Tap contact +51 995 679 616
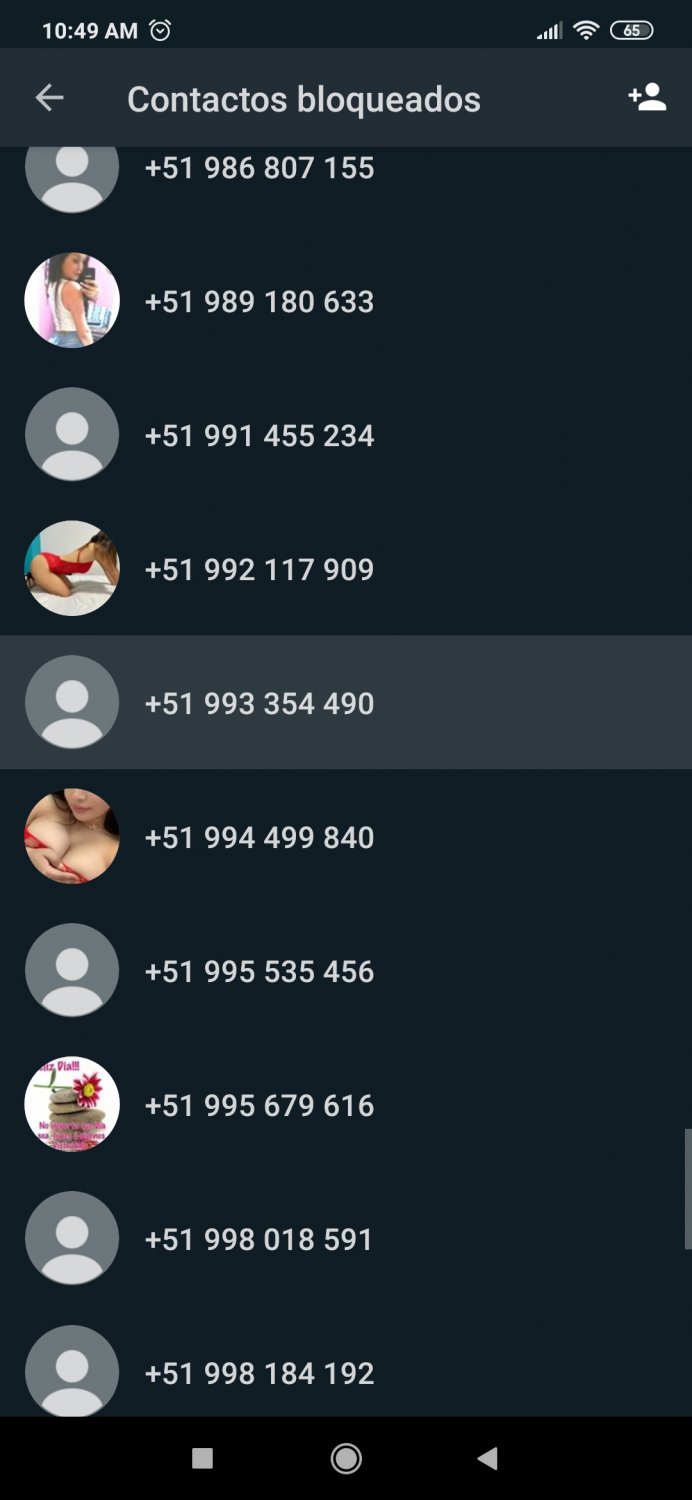The width and height of the screenshot is (692, 1500). 346,1105
